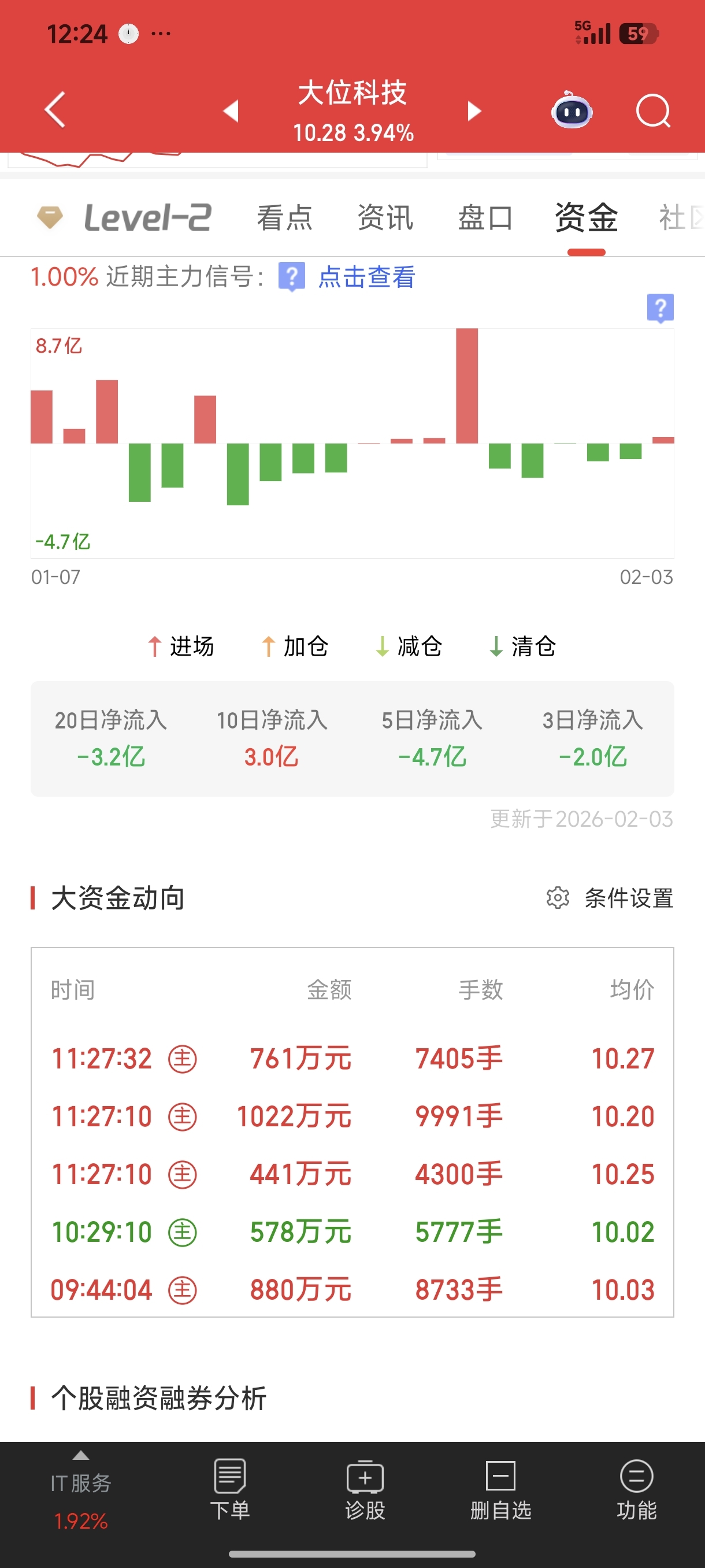Expand the IT服务 sector bar
Image resolution: width=705 pixels, height=1568 pixels.
[81, 1490]
